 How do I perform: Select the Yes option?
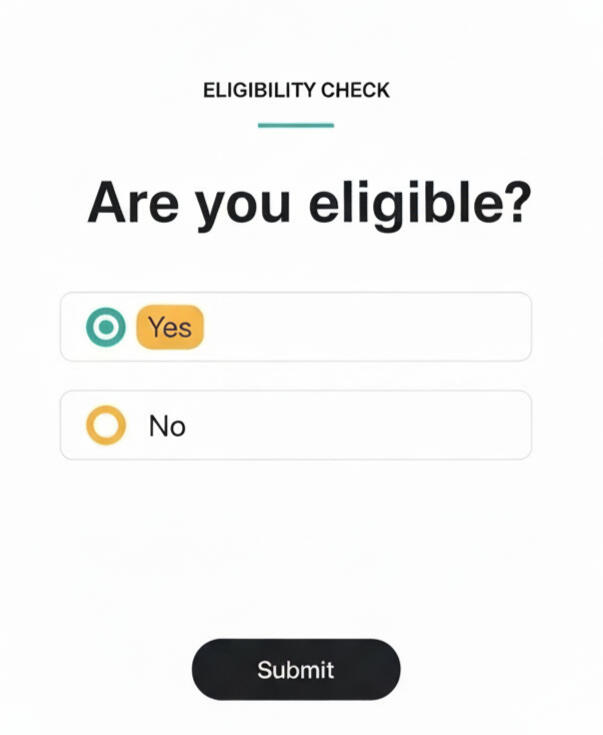pos(106,327)
